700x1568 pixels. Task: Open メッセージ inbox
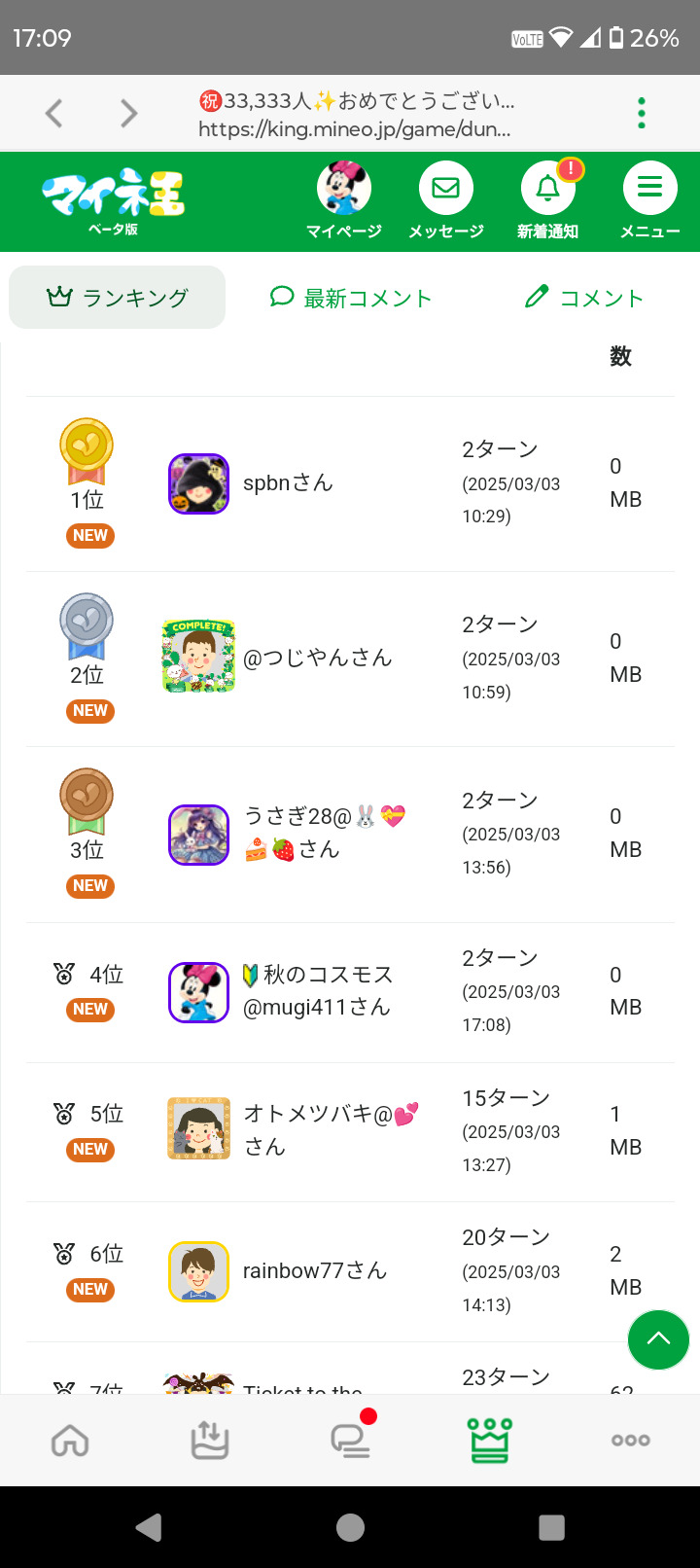click(x=445, y=200)
